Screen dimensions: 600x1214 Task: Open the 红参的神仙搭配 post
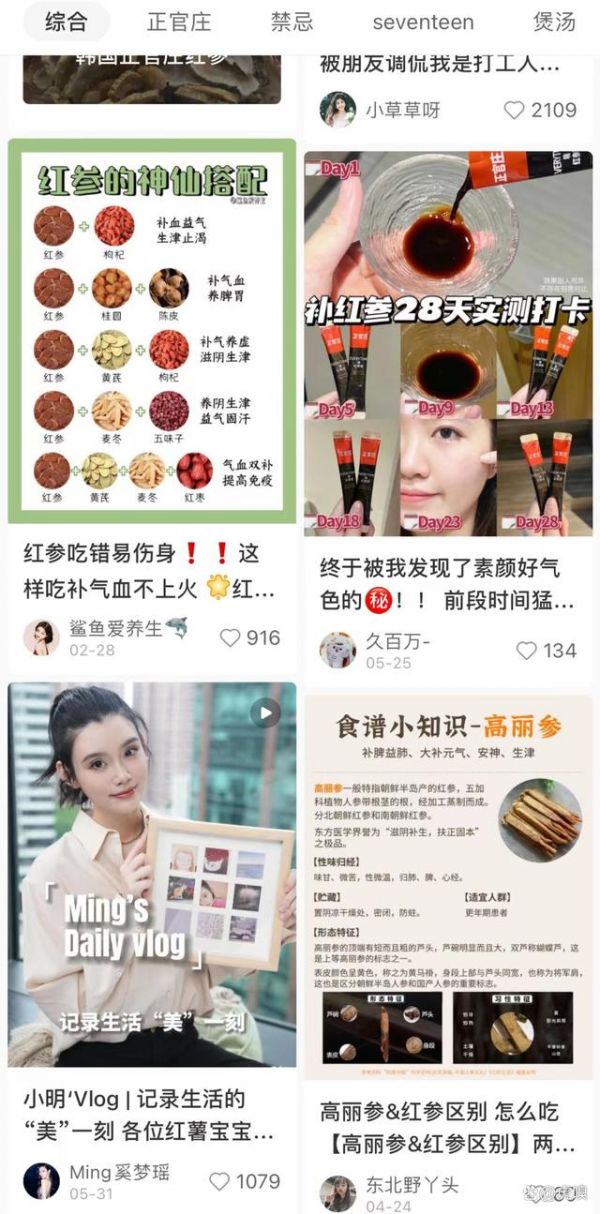tap(152, 330)
